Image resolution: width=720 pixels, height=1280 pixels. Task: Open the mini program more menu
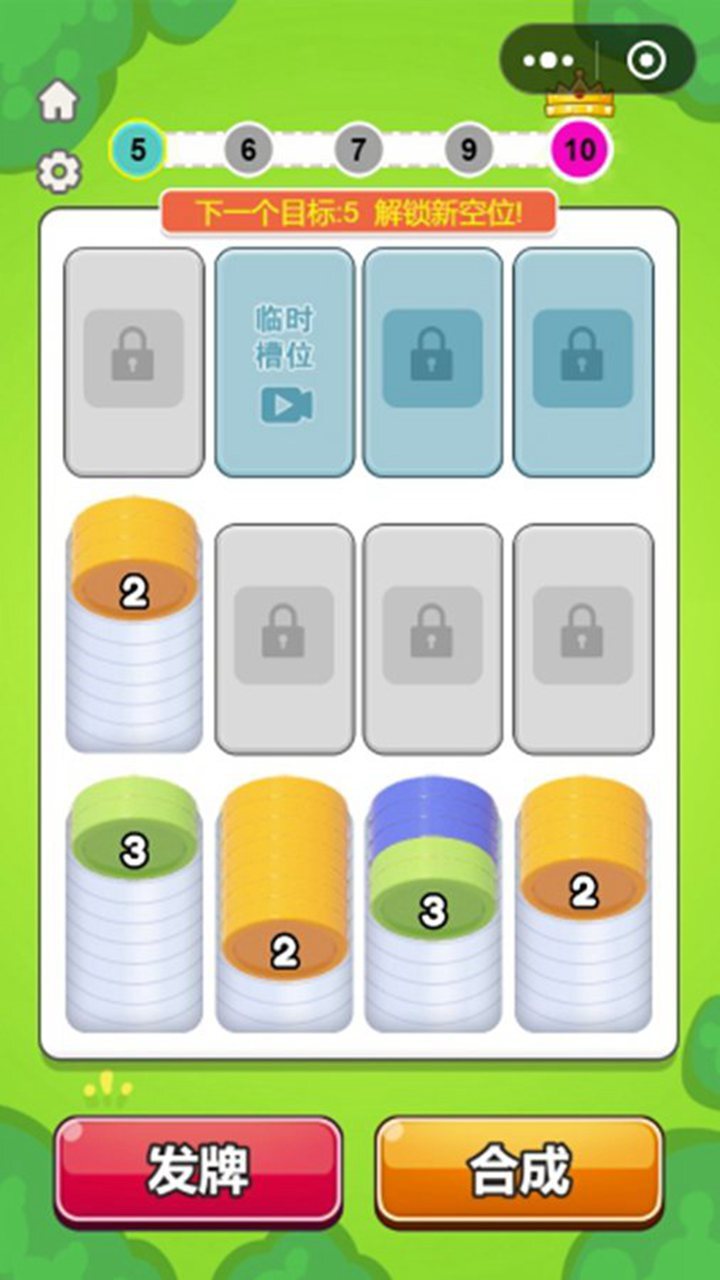coord(549,60)
